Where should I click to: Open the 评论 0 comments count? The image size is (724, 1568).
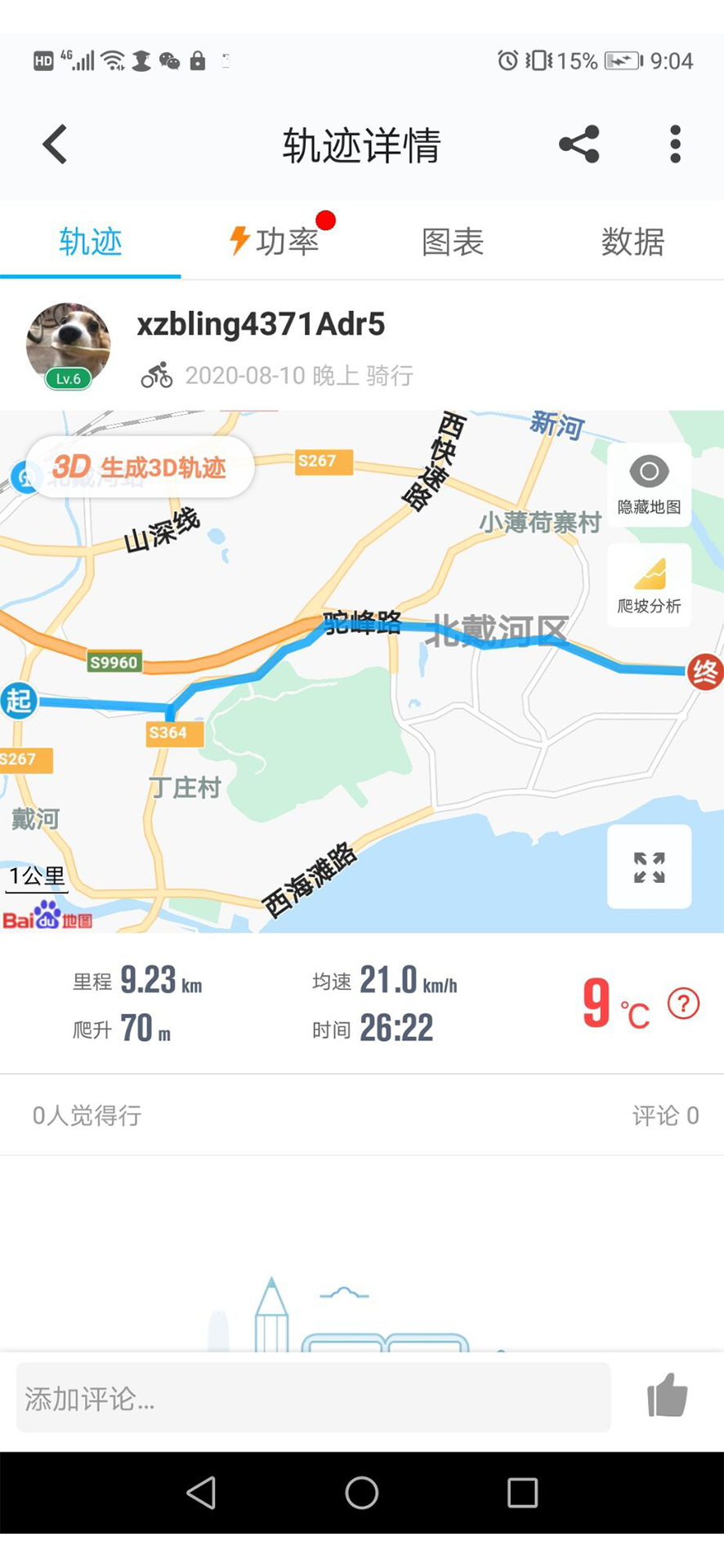[665, 1116]
